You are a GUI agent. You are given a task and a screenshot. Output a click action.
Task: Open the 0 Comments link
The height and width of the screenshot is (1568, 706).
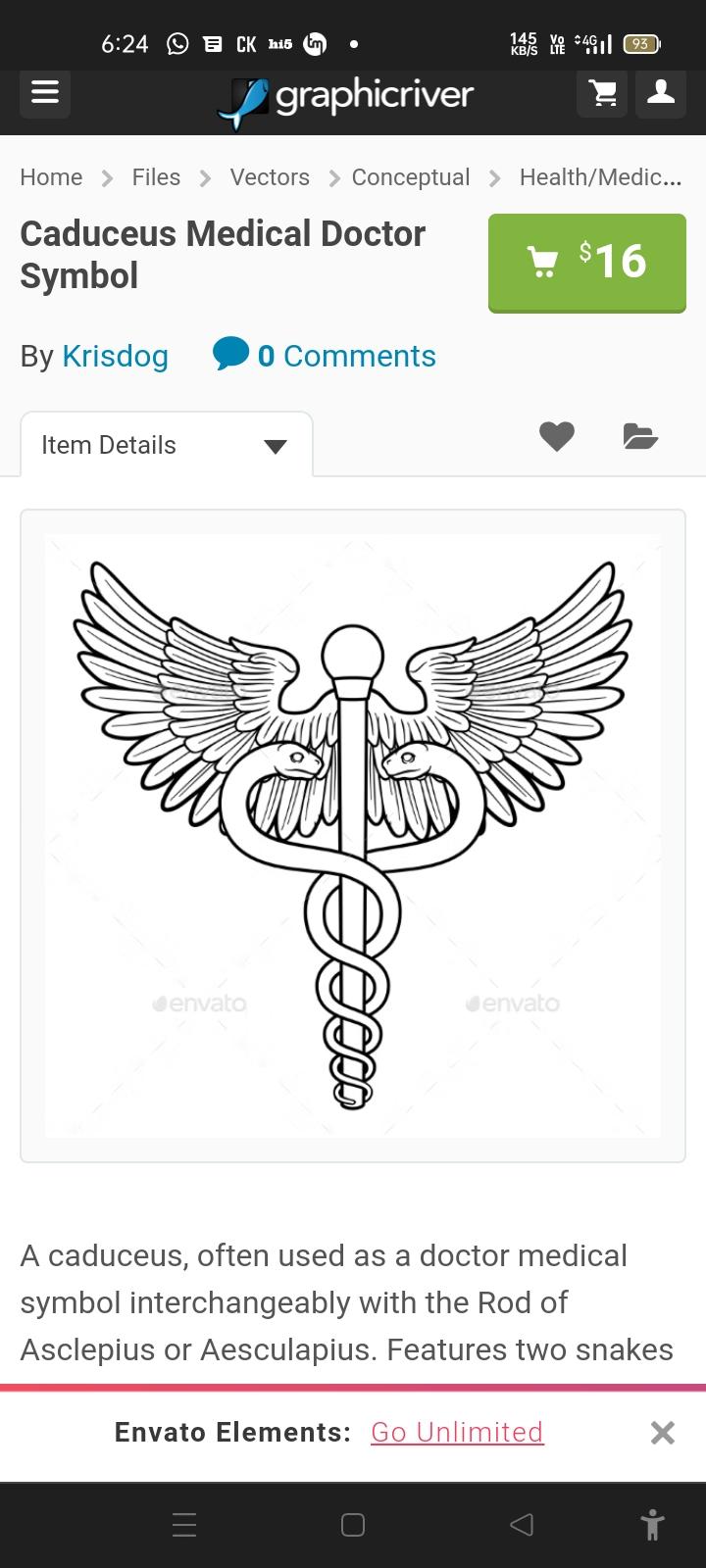[326, 356]
